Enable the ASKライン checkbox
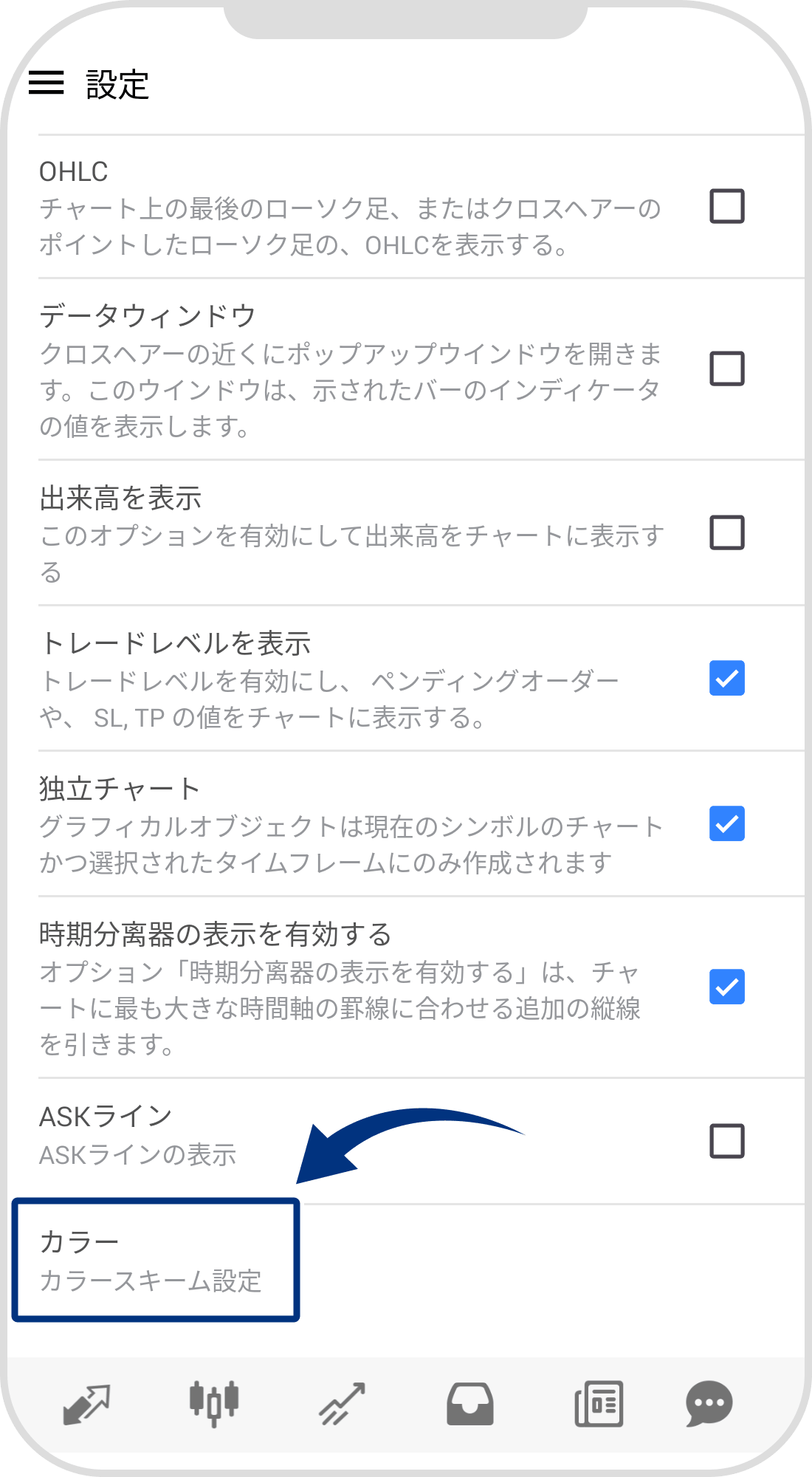Viewport: 812px width, 1477px height. pos(726,1140)
